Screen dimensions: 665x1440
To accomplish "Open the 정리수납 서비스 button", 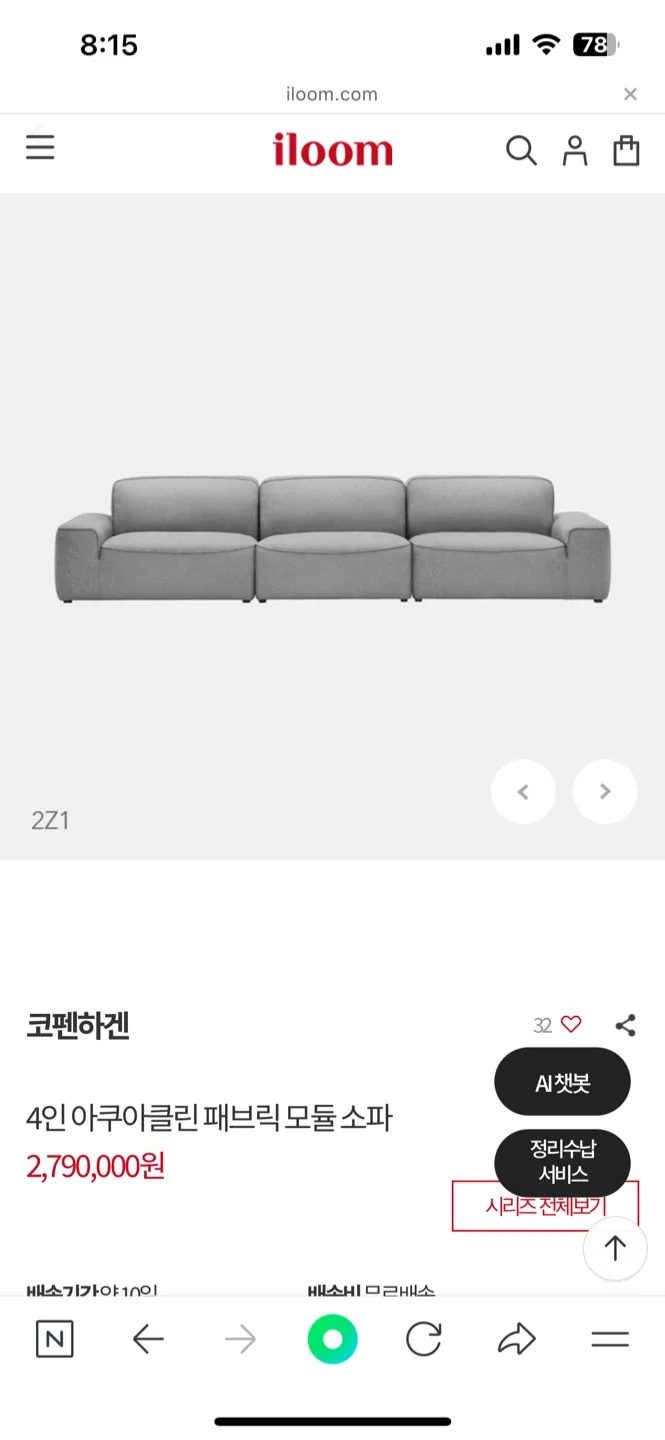I will click(562, 1162).
